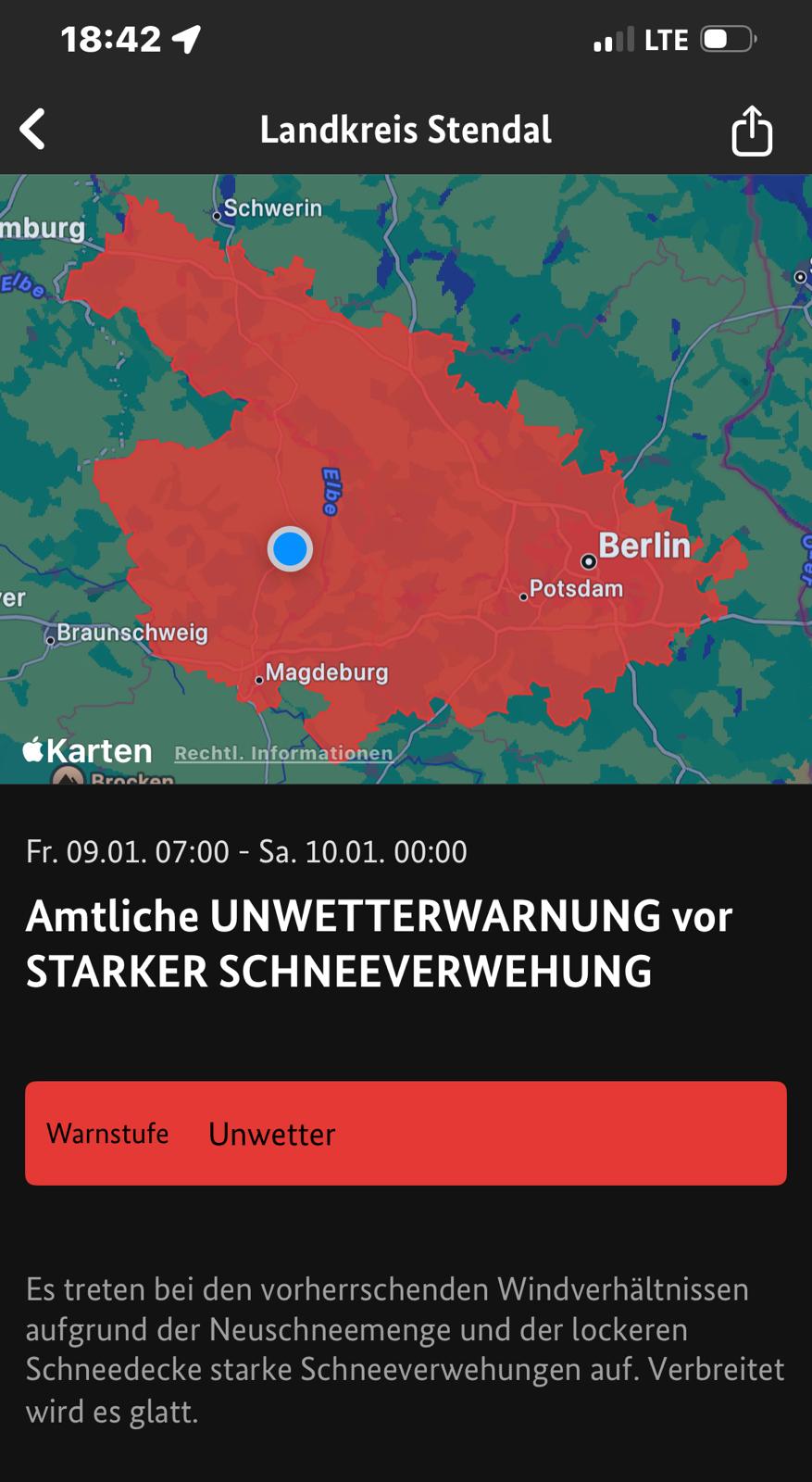Tap the battery indicator
Viewport: 812px width, 1482px height.
coord(728,38)
